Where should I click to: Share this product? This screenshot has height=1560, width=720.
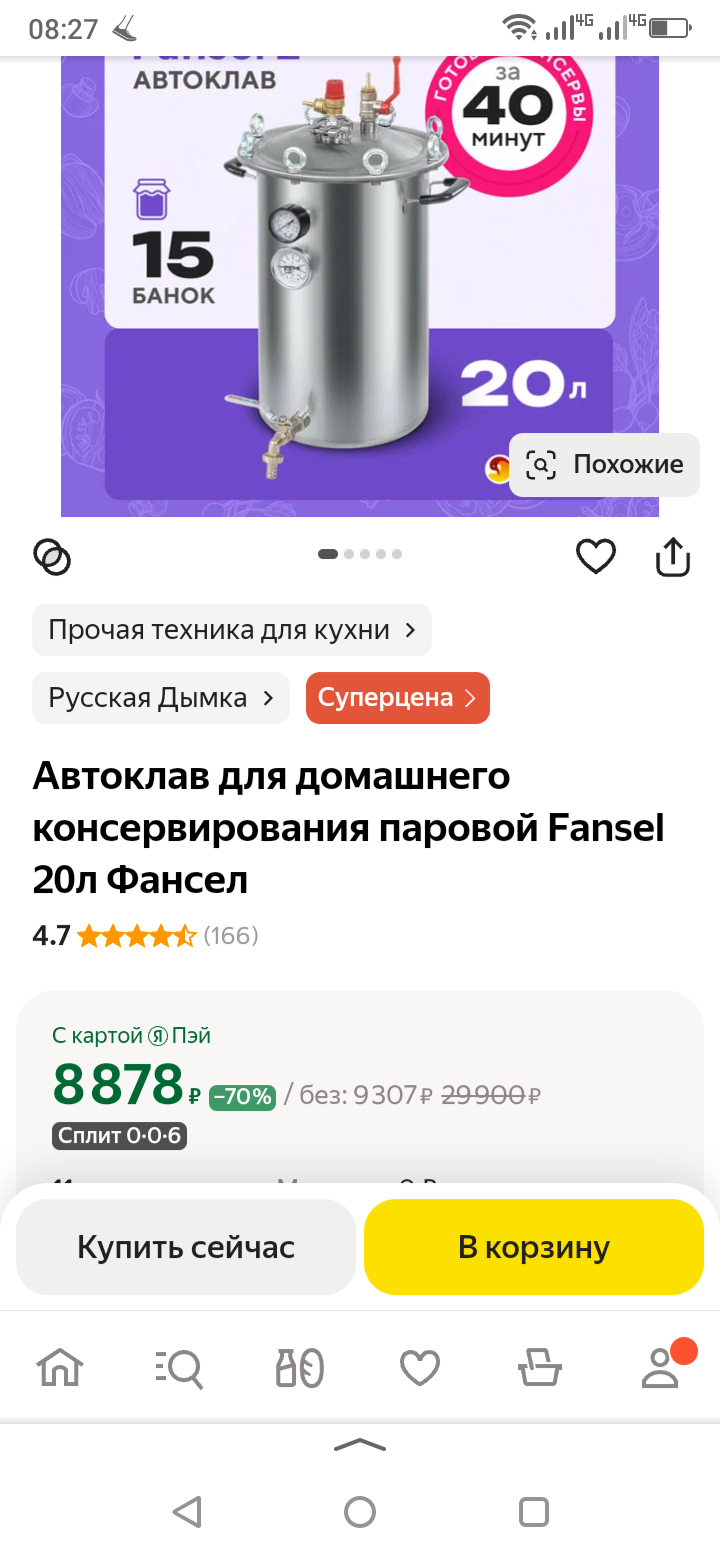(x=673, y=557)
